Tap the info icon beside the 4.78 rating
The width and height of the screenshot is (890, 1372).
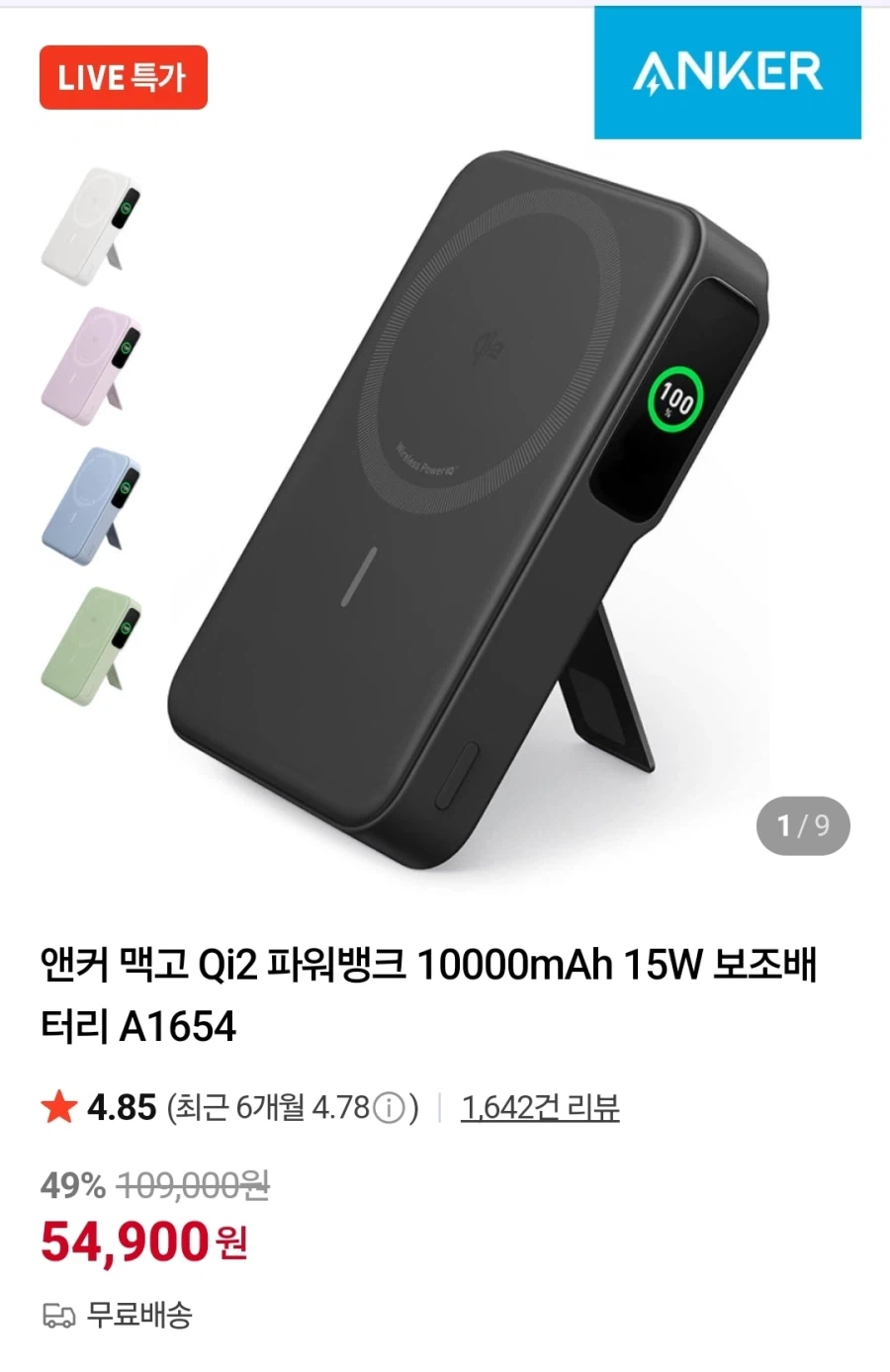392,1109
